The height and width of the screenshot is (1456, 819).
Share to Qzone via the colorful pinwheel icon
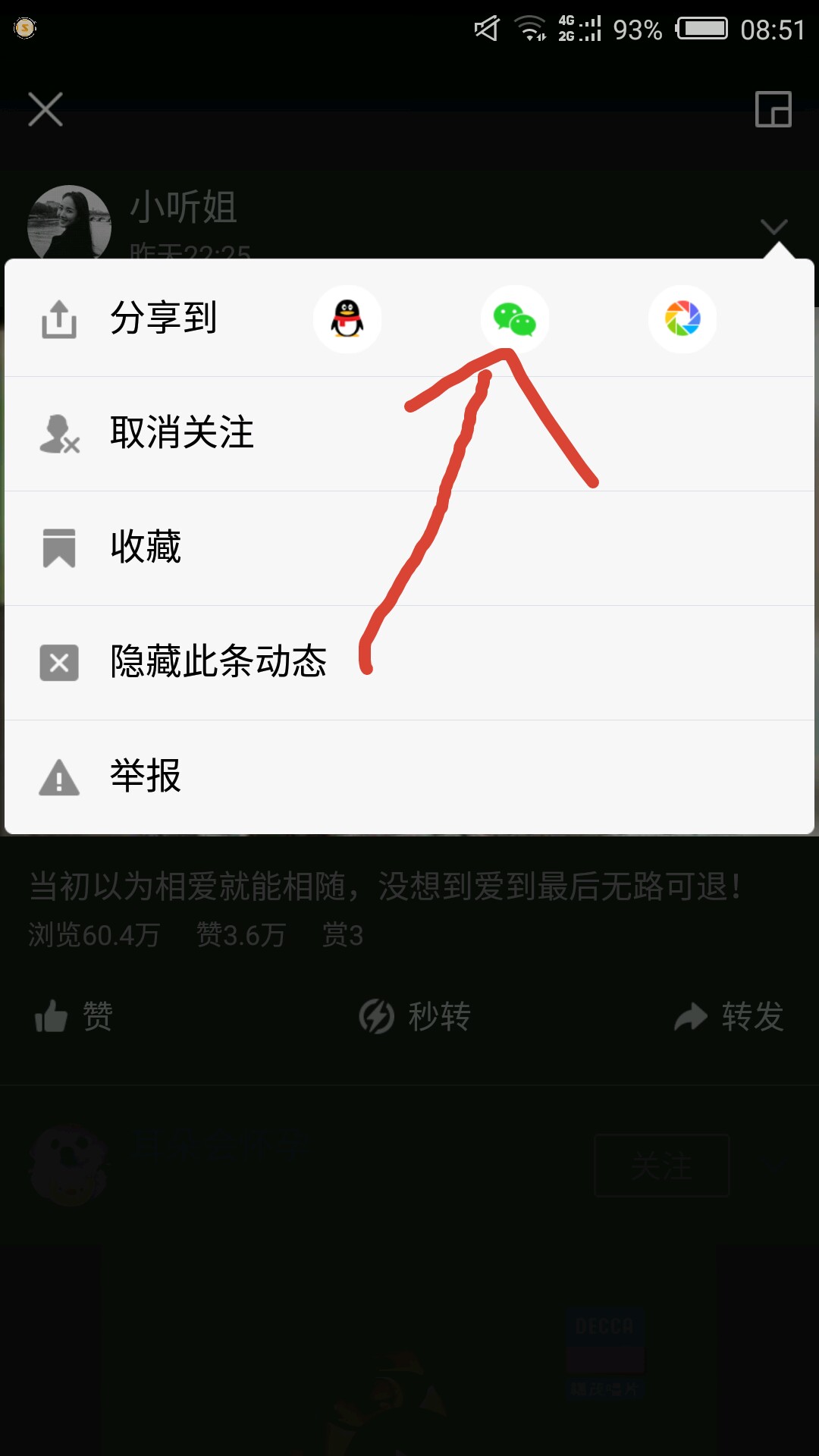coord(681,319)
